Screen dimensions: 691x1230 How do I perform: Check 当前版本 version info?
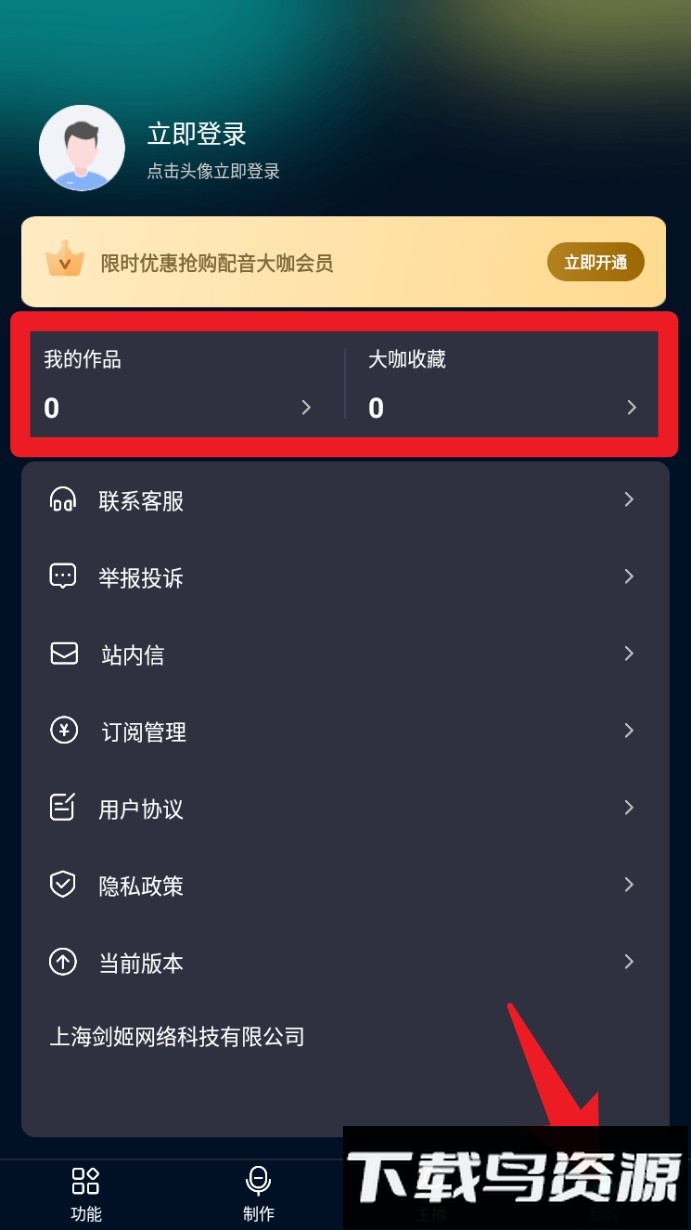pos(343,962)
